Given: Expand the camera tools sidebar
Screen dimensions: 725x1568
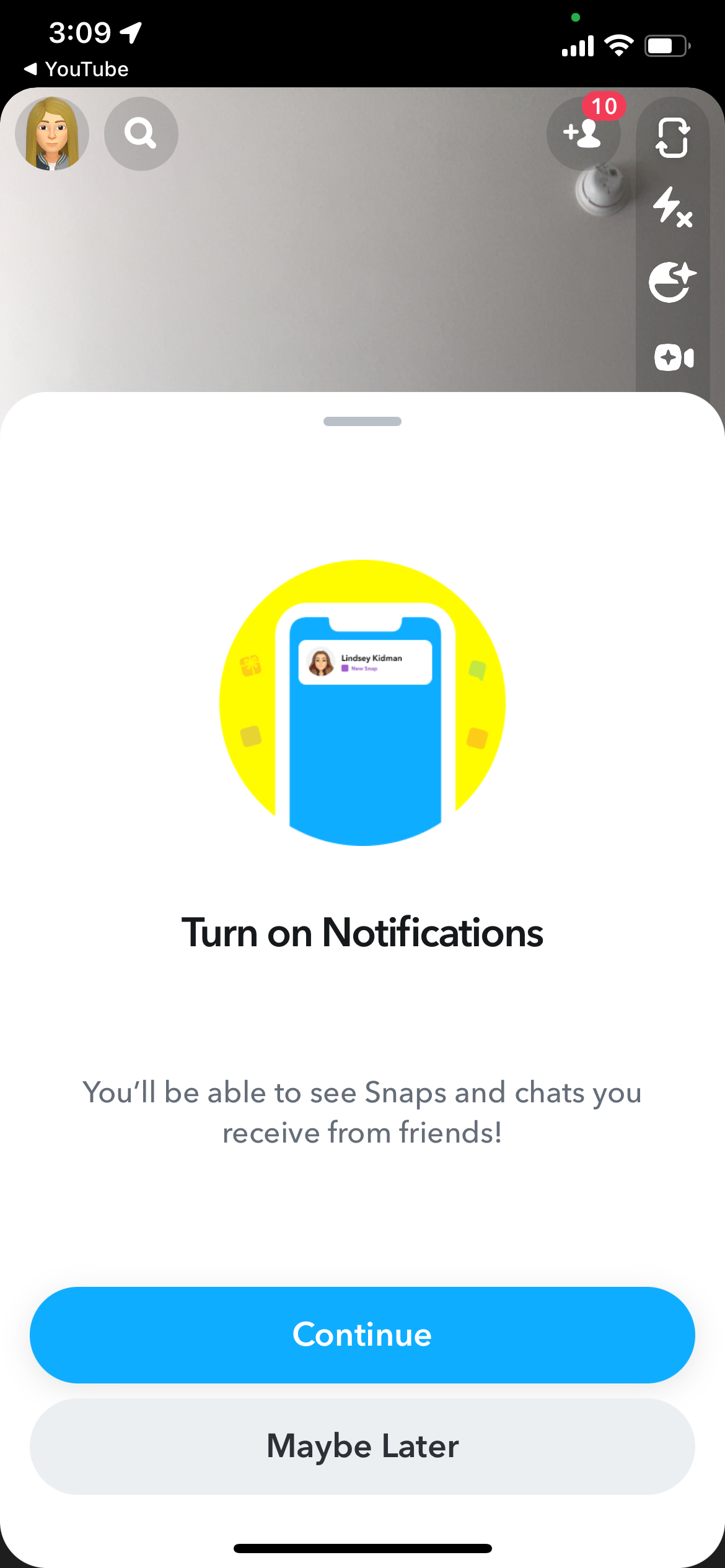Looking at the screenshot, I should (673, 248).
